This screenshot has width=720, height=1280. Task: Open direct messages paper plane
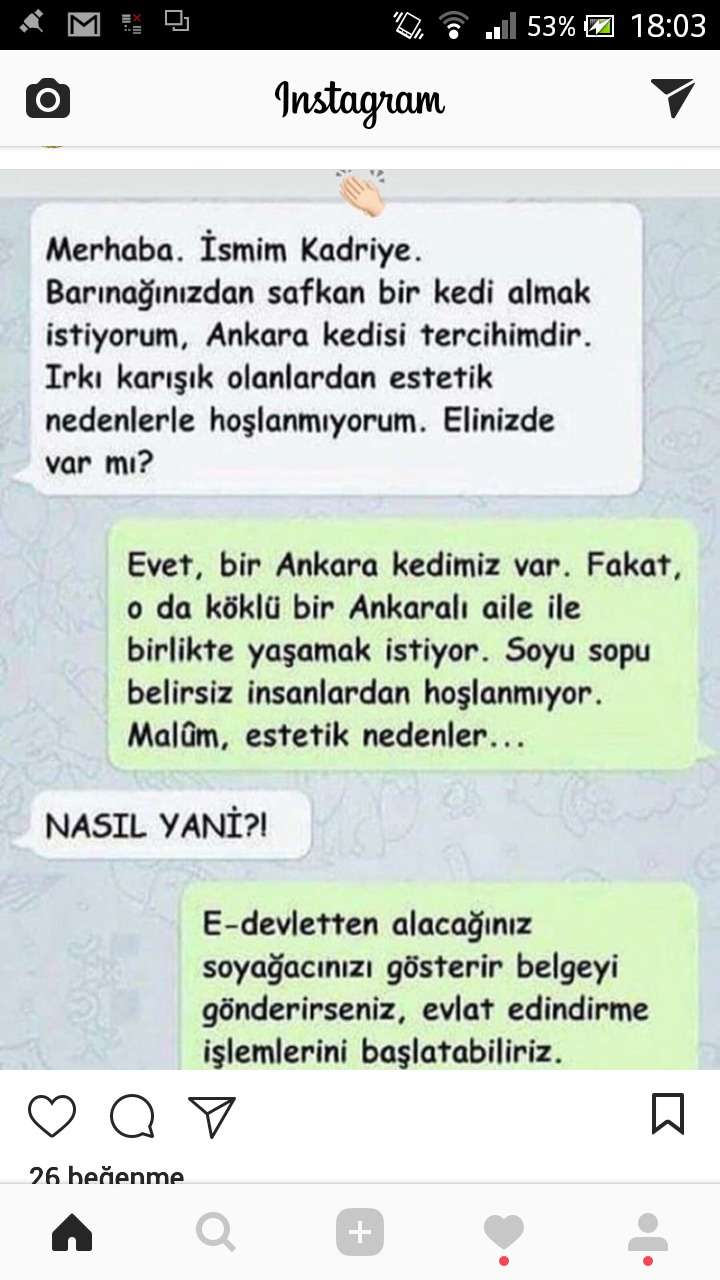[x=672, y=98]
